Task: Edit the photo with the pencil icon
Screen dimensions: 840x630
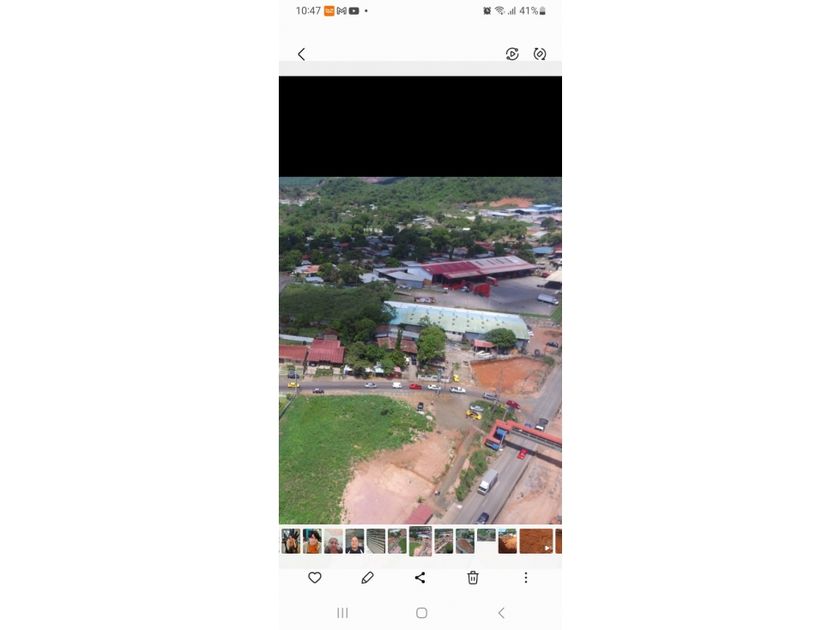Action: pyautogui.click(x=367, y=578)
